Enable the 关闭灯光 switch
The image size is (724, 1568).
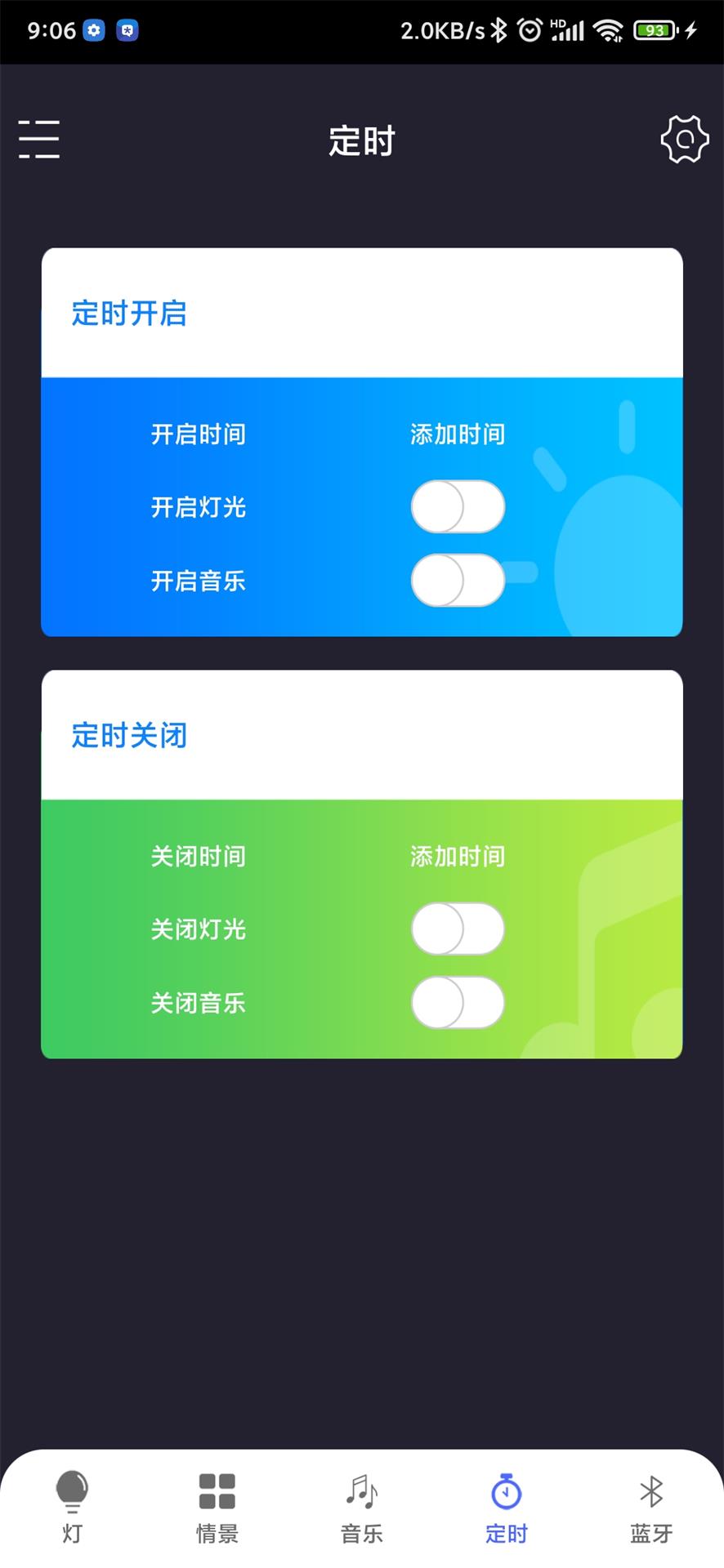tap(458, 929)
